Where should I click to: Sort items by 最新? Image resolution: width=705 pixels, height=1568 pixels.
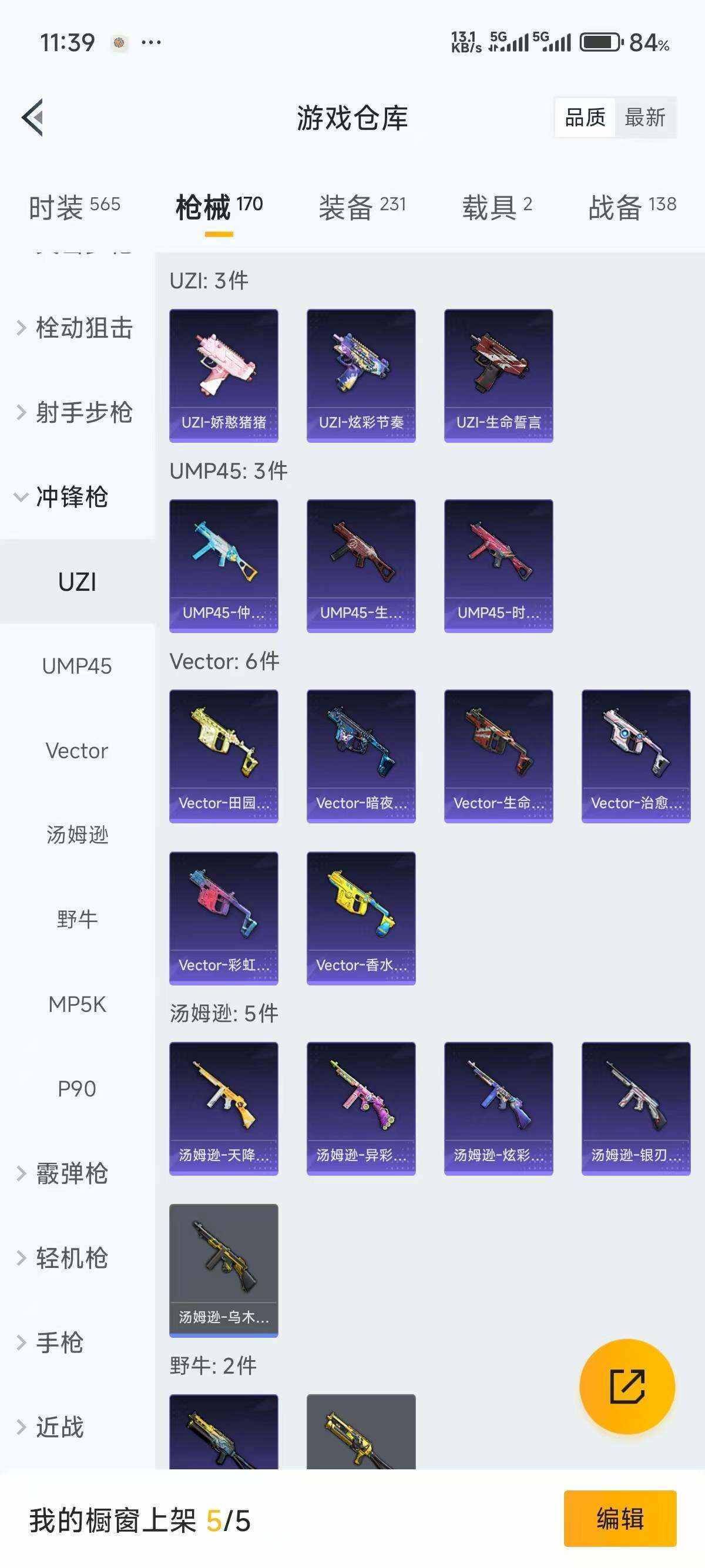point(644,117)
